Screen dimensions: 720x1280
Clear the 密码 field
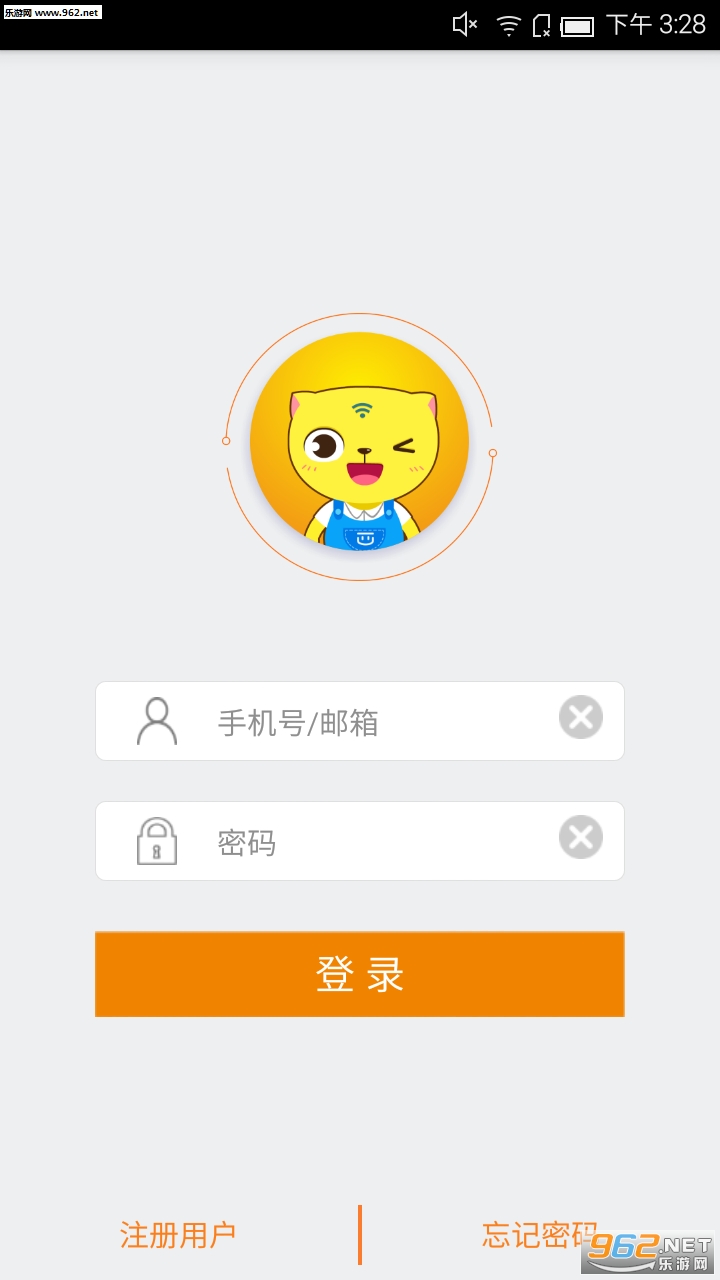point(580,838)
